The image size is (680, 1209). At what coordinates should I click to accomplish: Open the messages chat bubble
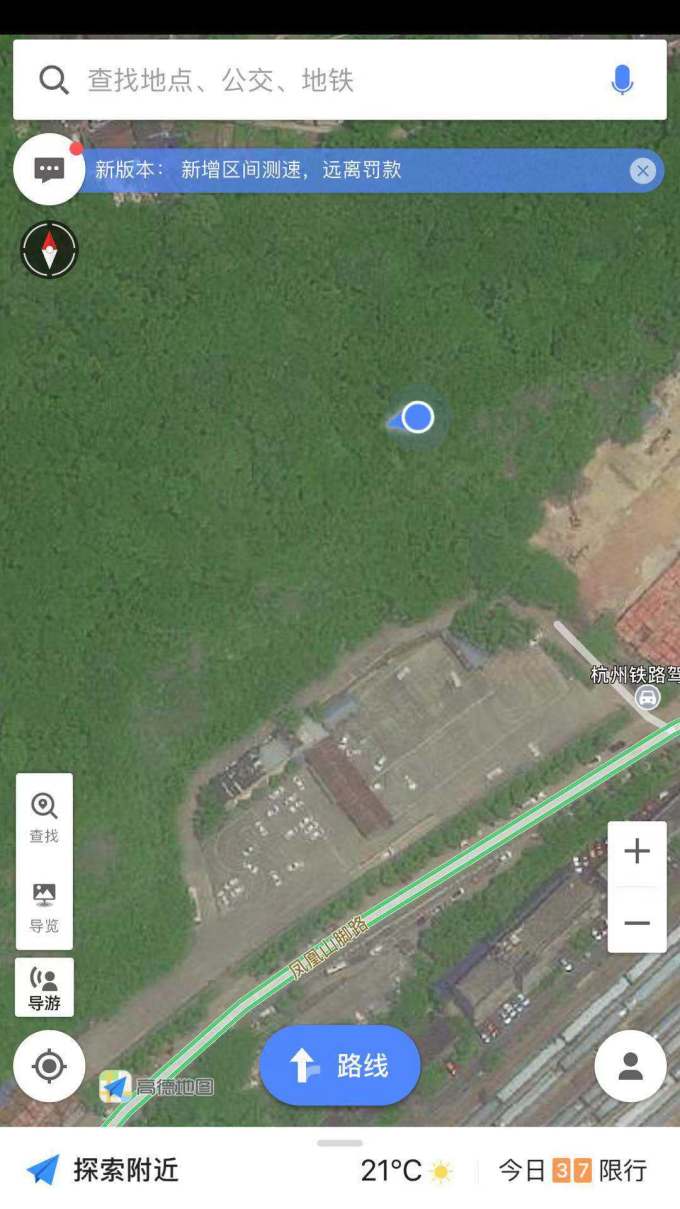point(49,170)
